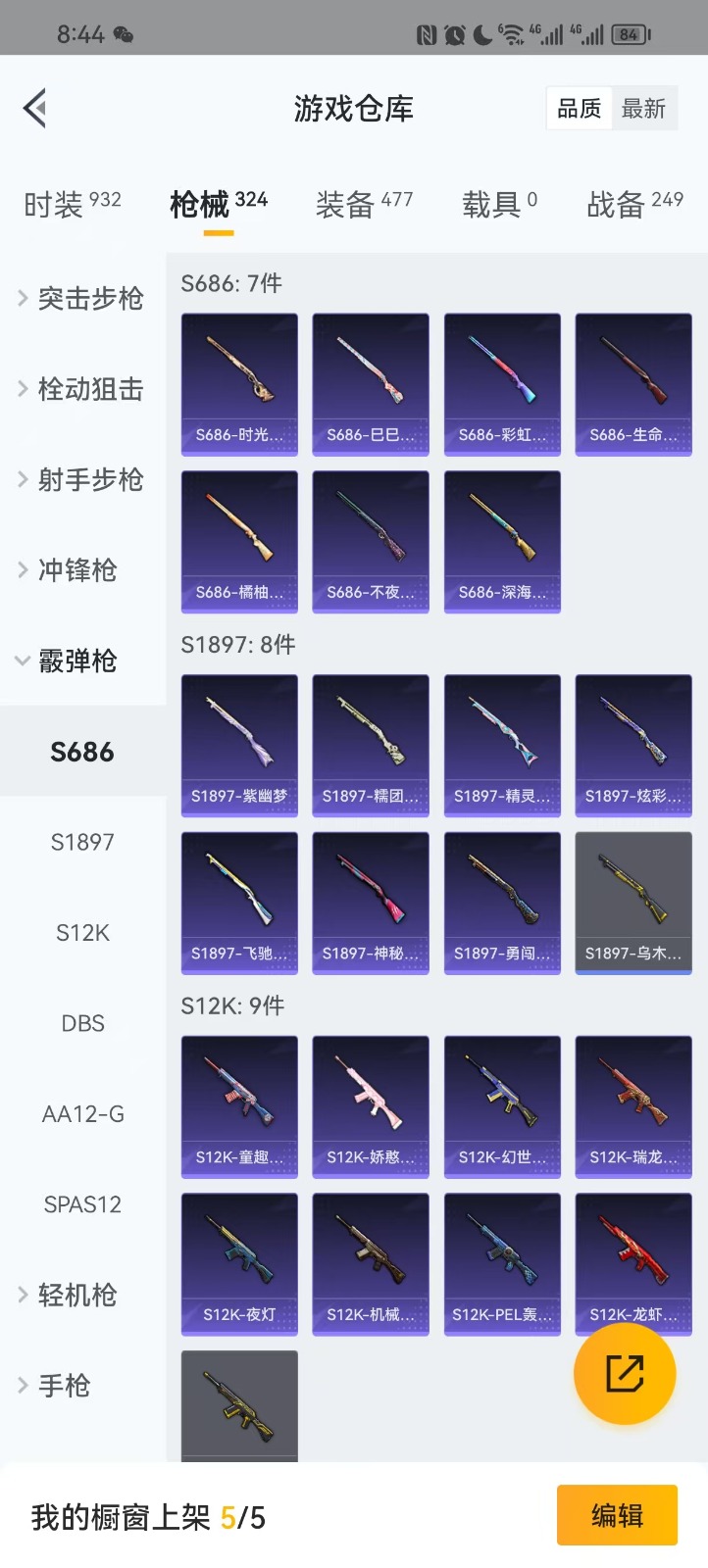
Task: Expand the 冲锋枪 category
Action: (76, 569)
